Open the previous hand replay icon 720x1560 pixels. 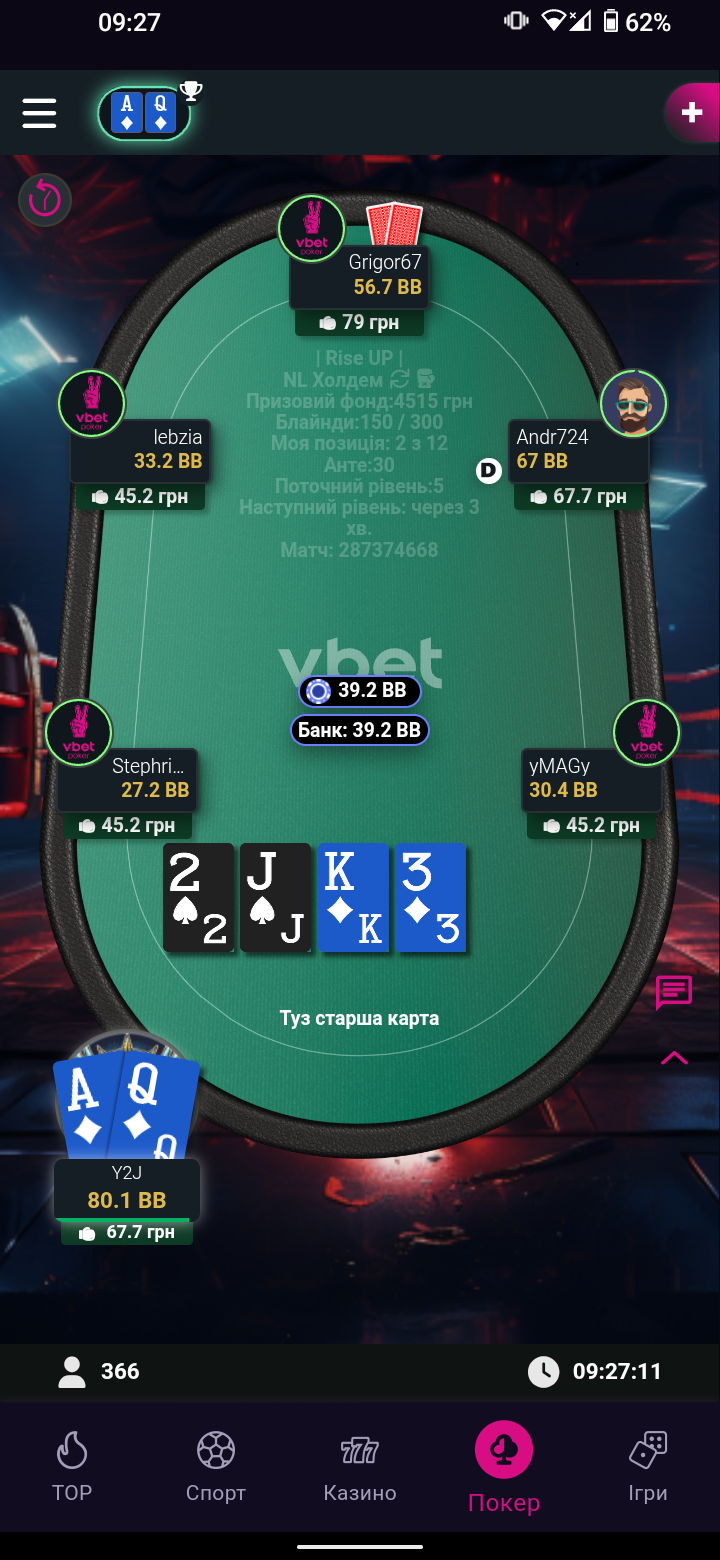[x=45, y=200]
